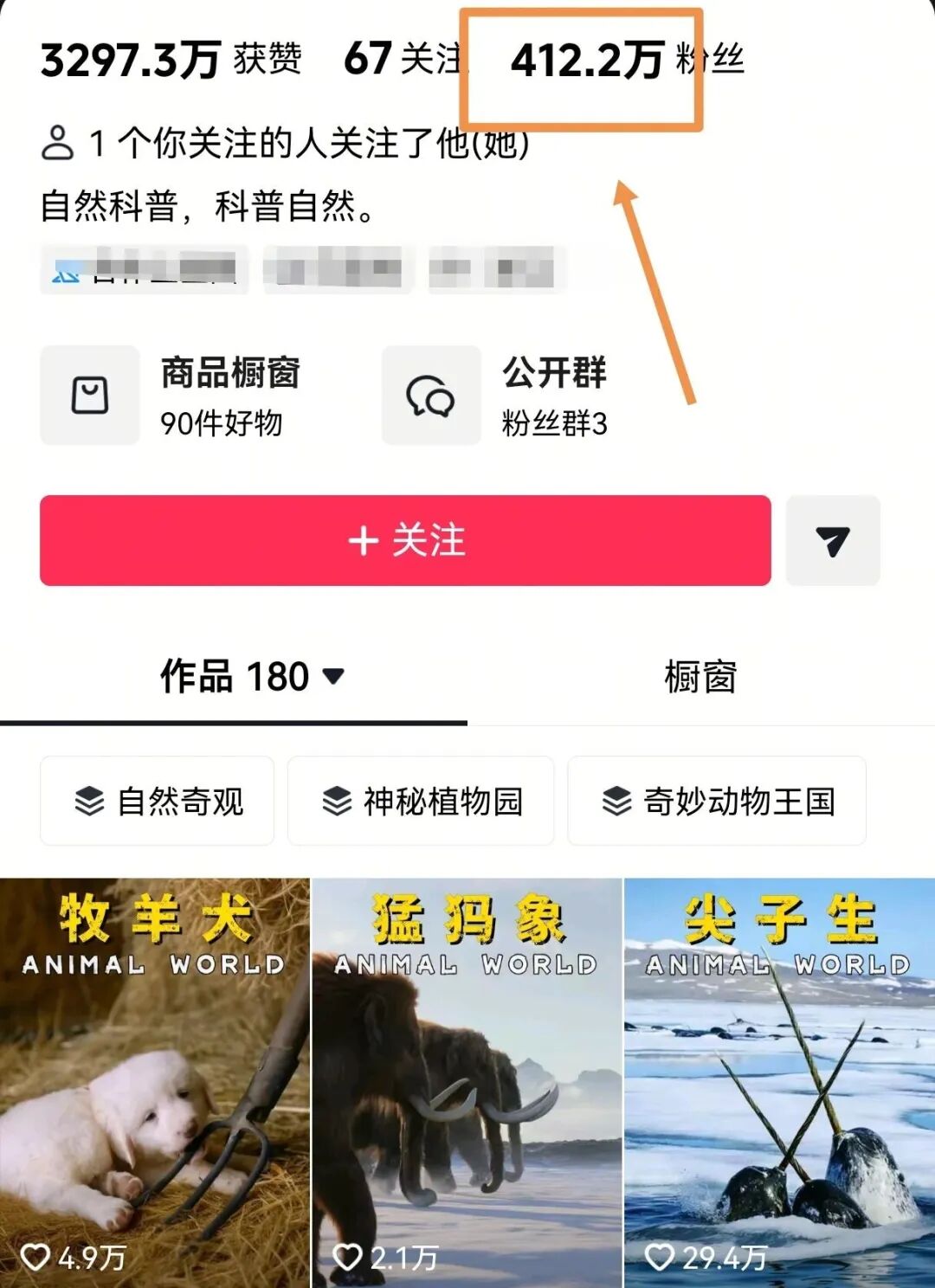Play the 猛犸象 video
The width and height of the screenshot is (935, 1288).
click(x=467, y=1082)
